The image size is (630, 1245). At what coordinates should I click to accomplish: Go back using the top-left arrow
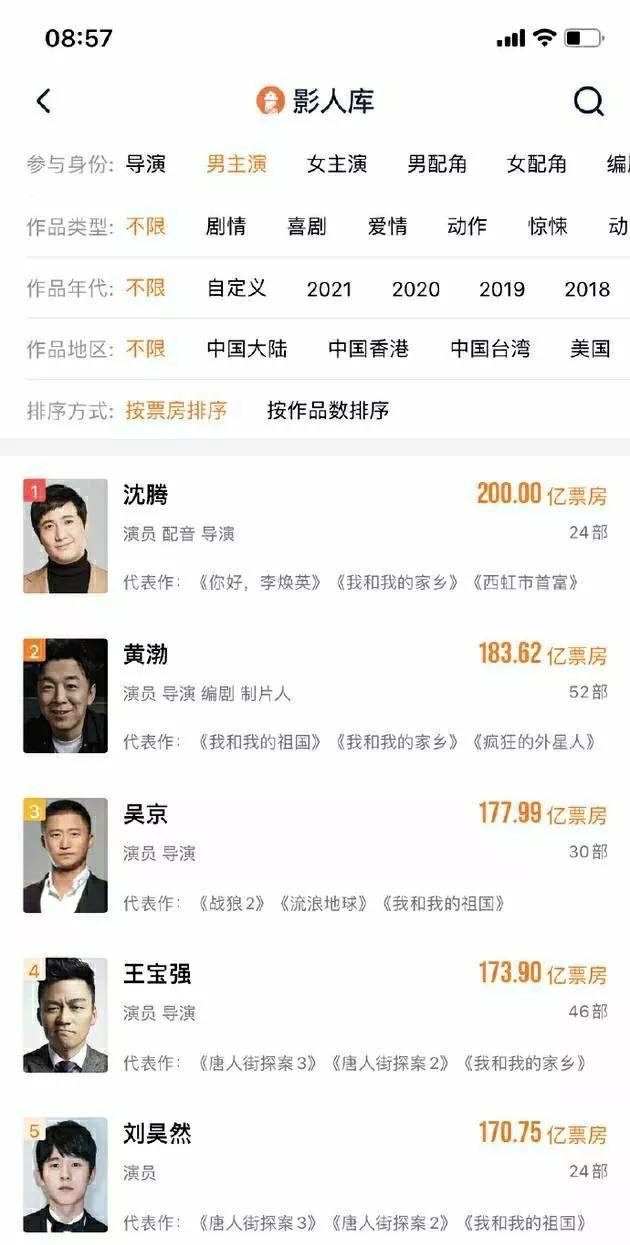pos(43,101)
